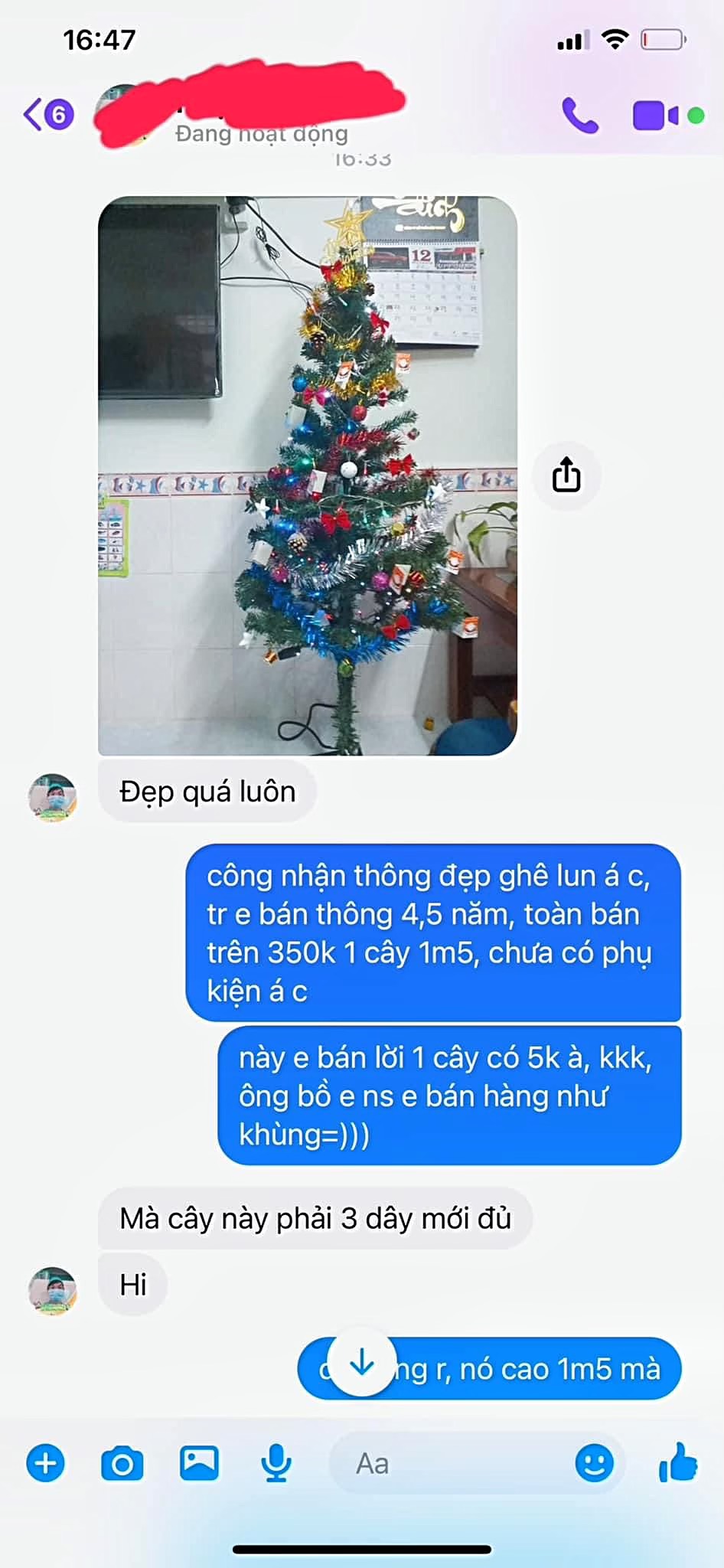Open the emoji picker

[x=594, y=1463]
